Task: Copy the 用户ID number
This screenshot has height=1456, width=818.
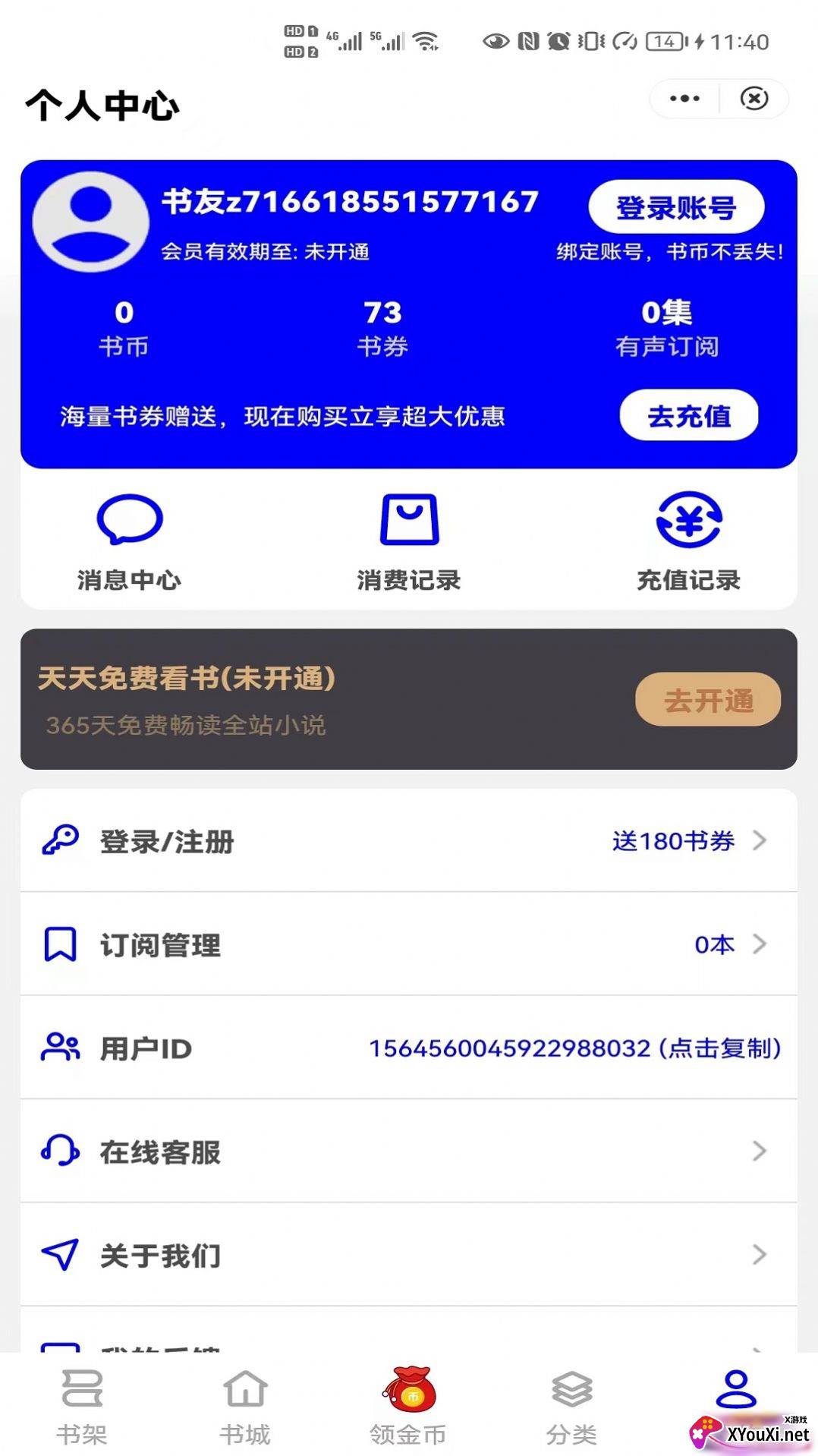Action: point(574,1048)
